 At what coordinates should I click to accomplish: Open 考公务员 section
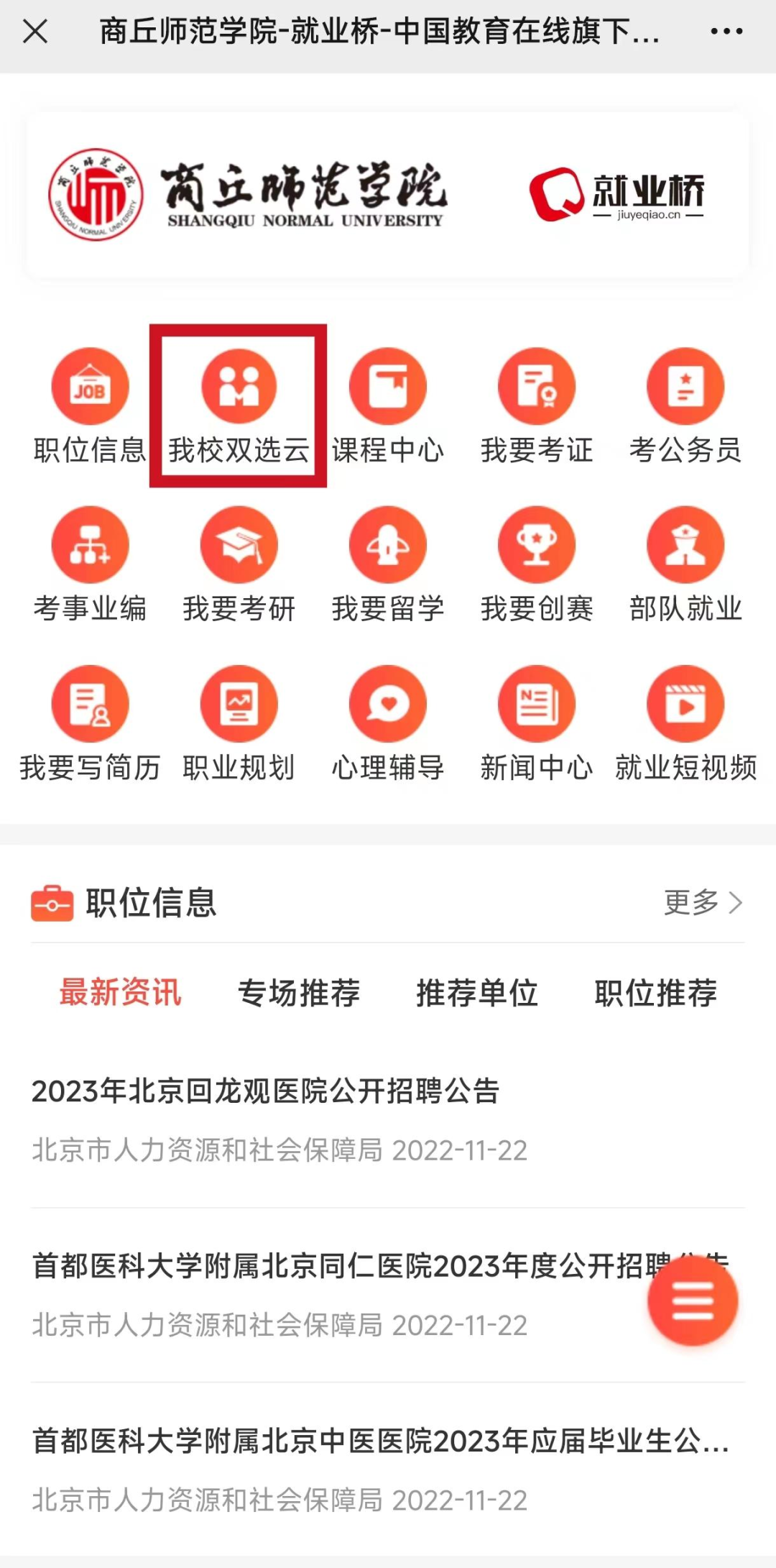click(x=685, y=387)
